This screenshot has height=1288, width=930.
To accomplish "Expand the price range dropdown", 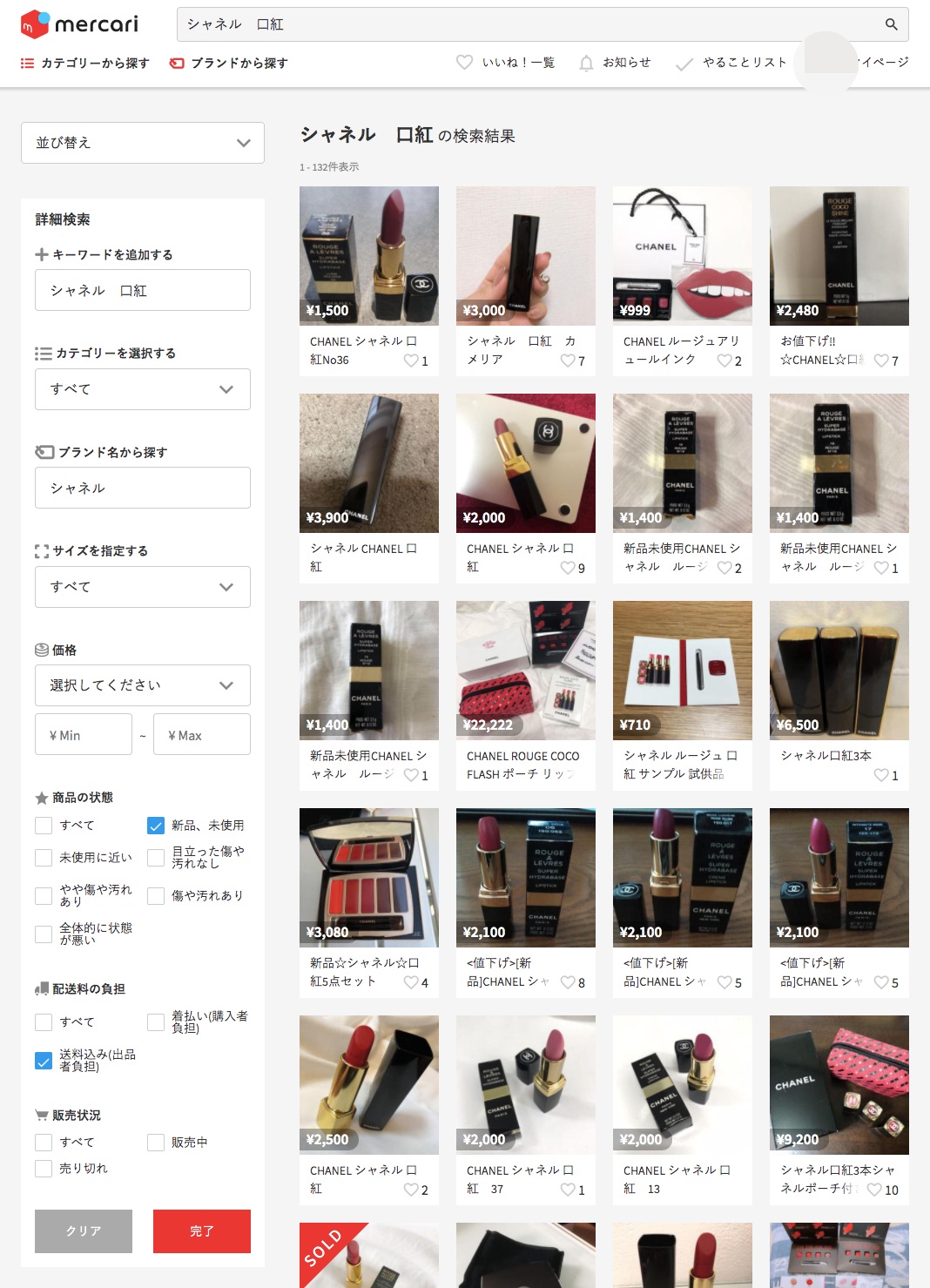I will [x=143, y=685].
